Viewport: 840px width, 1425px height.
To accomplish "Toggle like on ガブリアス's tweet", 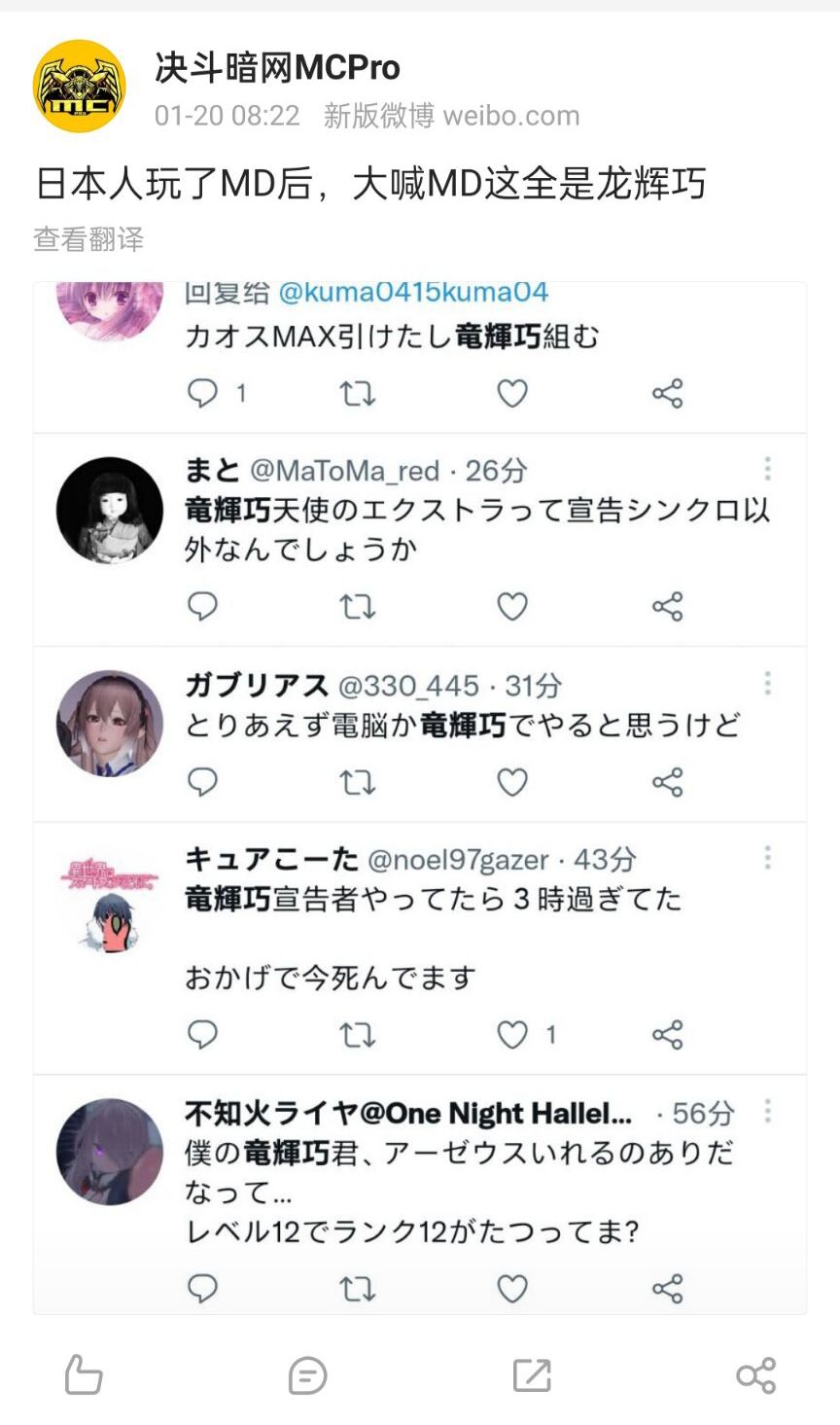I will [512, 781].
